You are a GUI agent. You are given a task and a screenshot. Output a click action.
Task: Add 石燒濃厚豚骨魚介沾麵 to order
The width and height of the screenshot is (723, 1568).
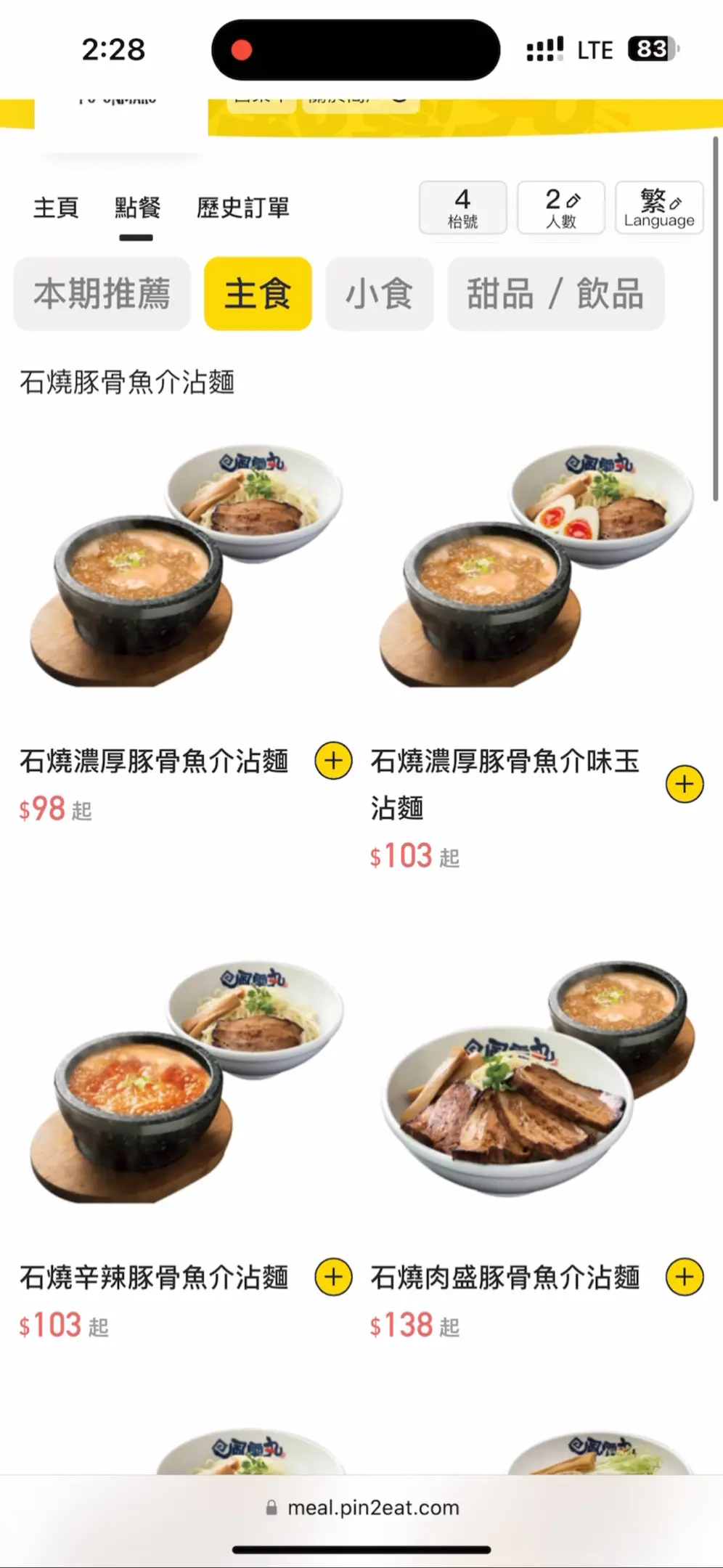(333, 761)
